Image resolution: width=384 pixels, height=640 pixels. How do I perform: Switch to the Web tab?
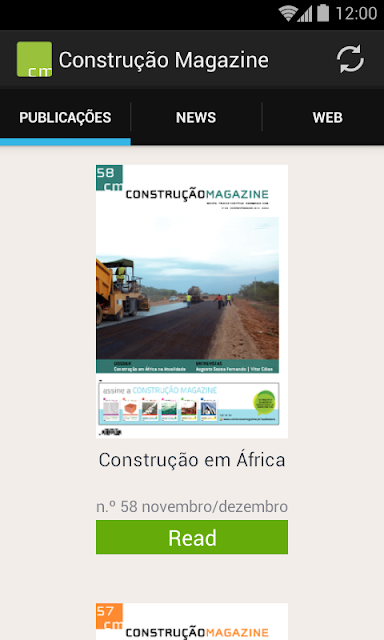click(x=327, y=118)
